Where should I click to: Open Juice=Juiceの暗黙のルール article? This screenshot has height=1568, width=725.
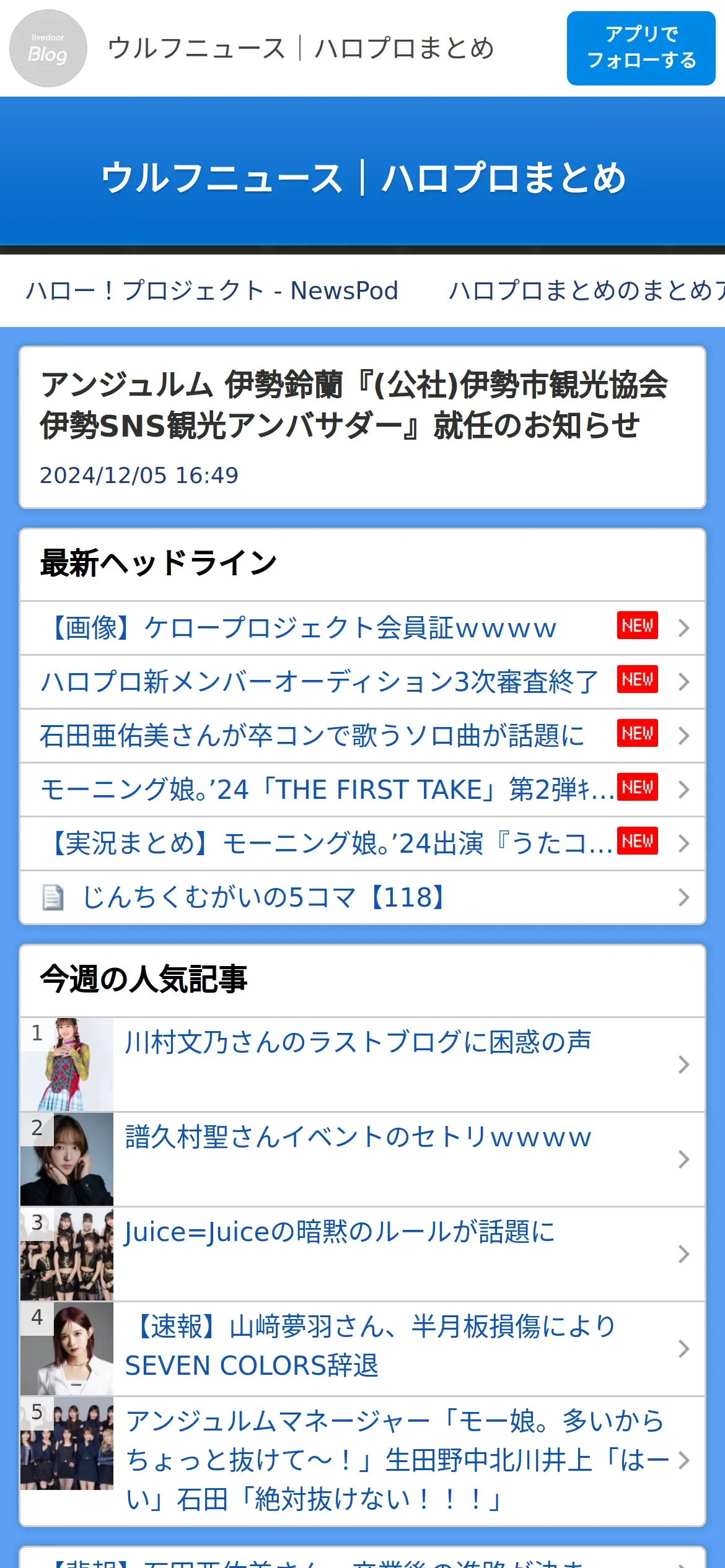(362, 1254)
